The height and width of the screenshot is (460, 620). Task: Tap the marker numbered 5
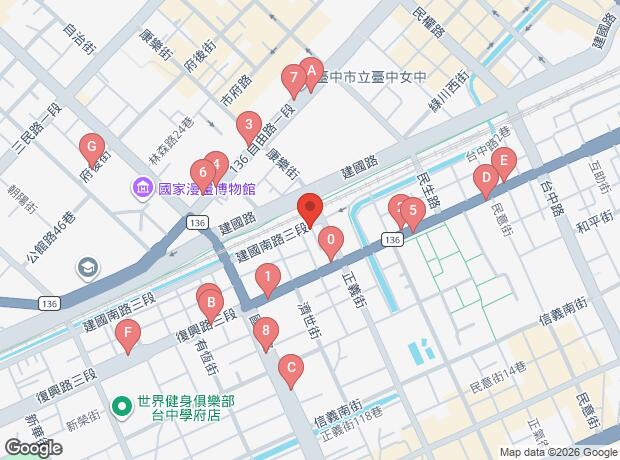[x=412, y=211]
